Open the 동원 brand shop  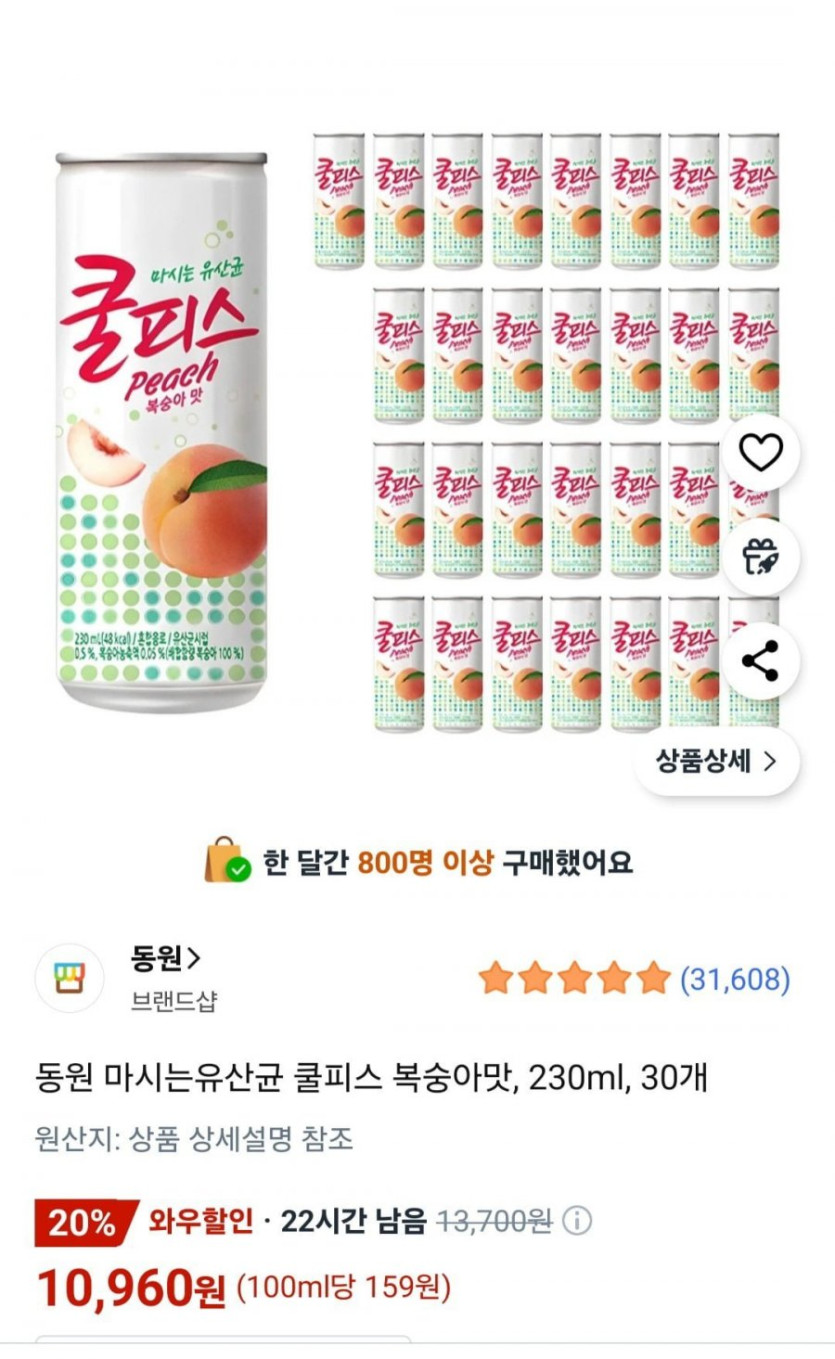pos(166,960)
